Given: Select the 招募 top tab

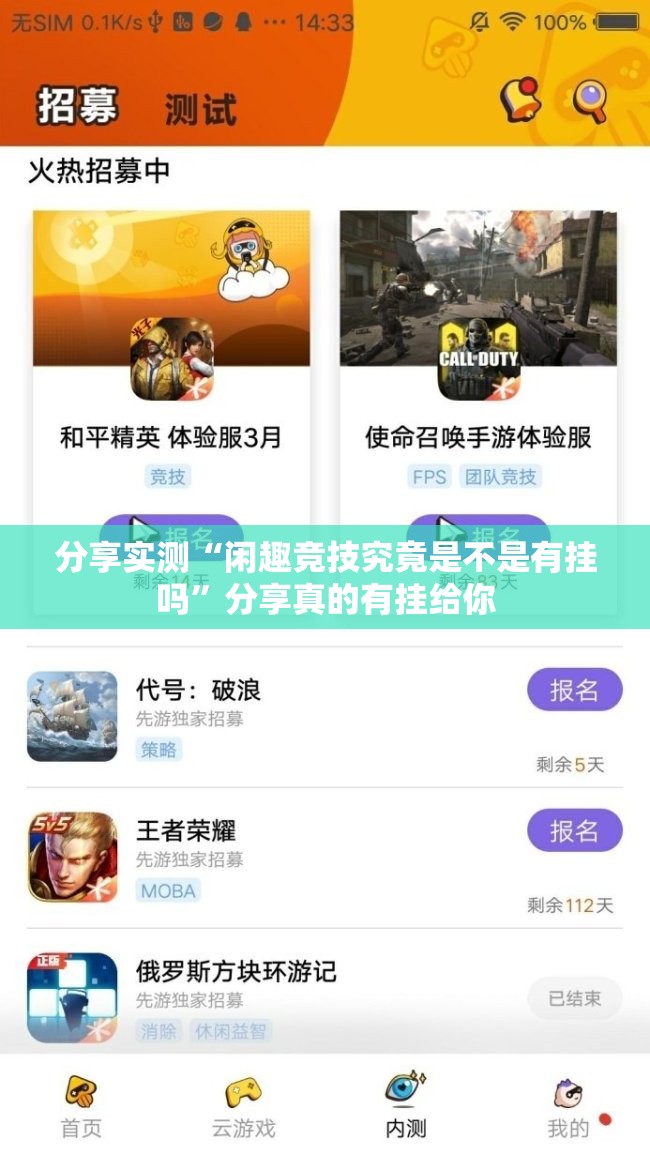Looking at the screenshot, I should pyautogui.click(x=77, y=106).
